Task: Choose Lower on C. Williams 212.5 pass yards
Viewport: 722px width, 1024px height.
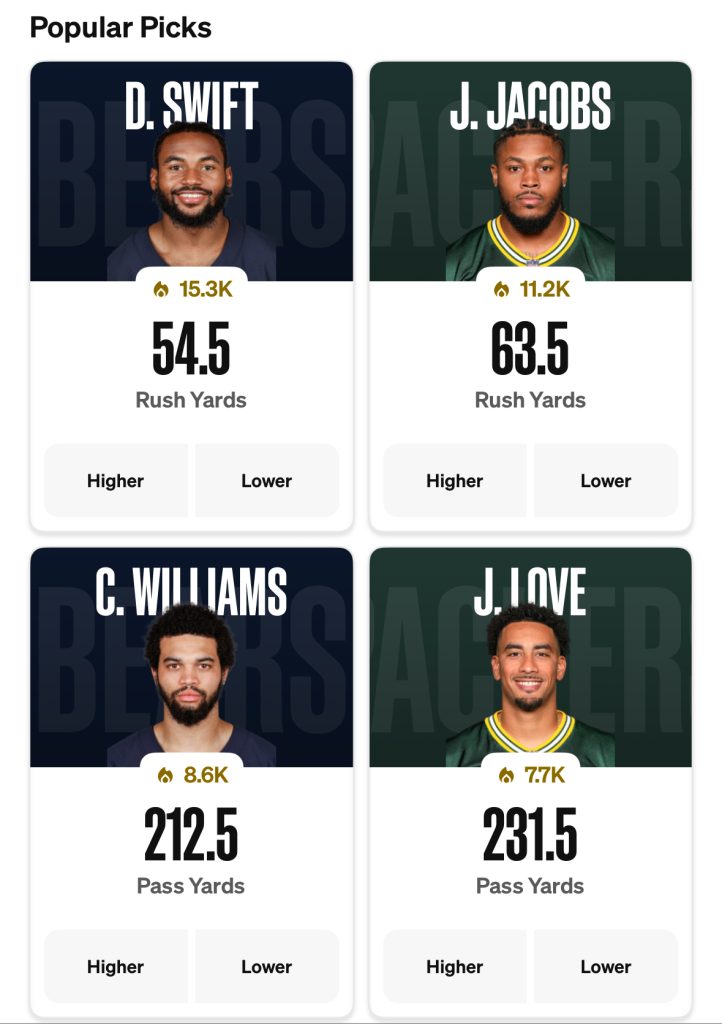Action: coord(266,967)
